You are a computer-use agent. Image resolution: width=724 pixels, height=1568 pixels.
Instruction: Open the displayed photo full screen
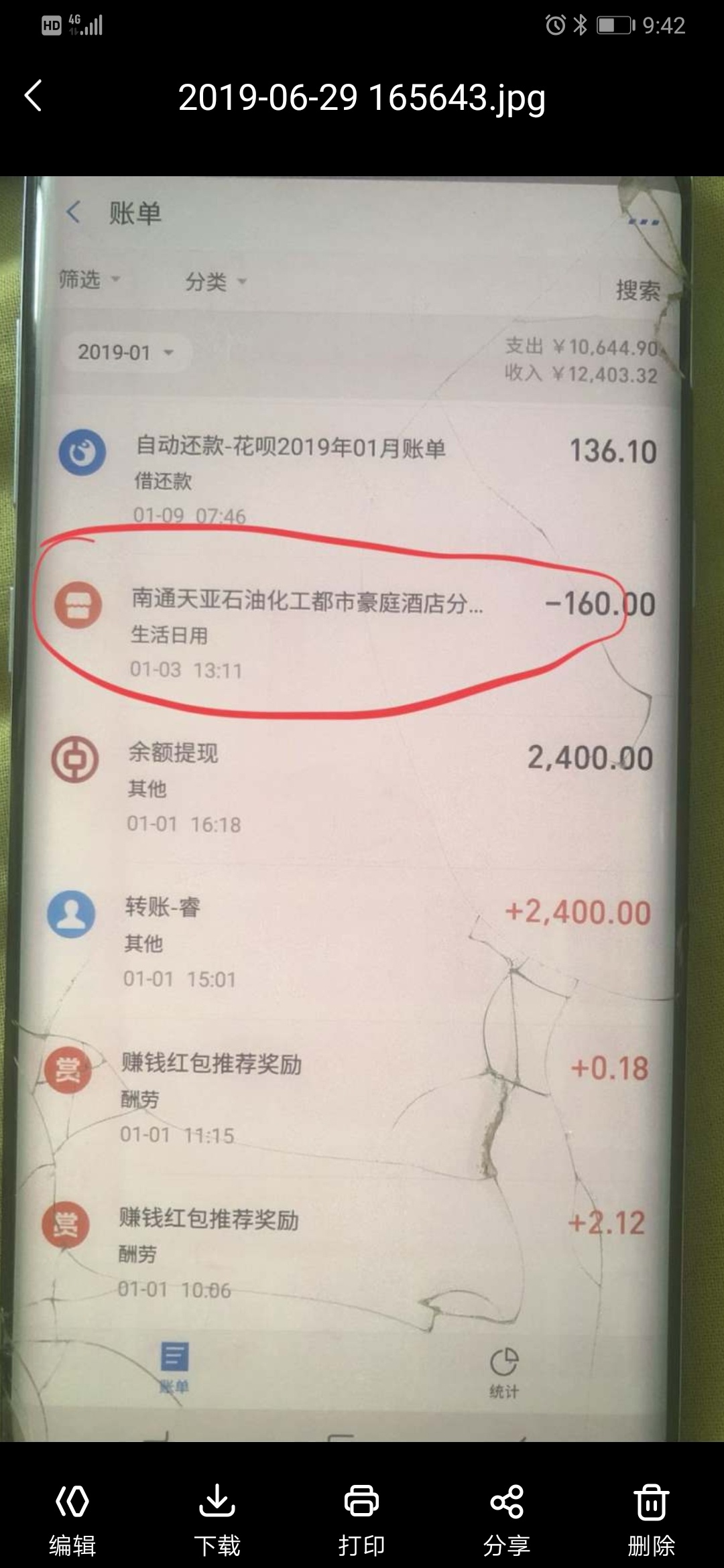click(362, 804)
